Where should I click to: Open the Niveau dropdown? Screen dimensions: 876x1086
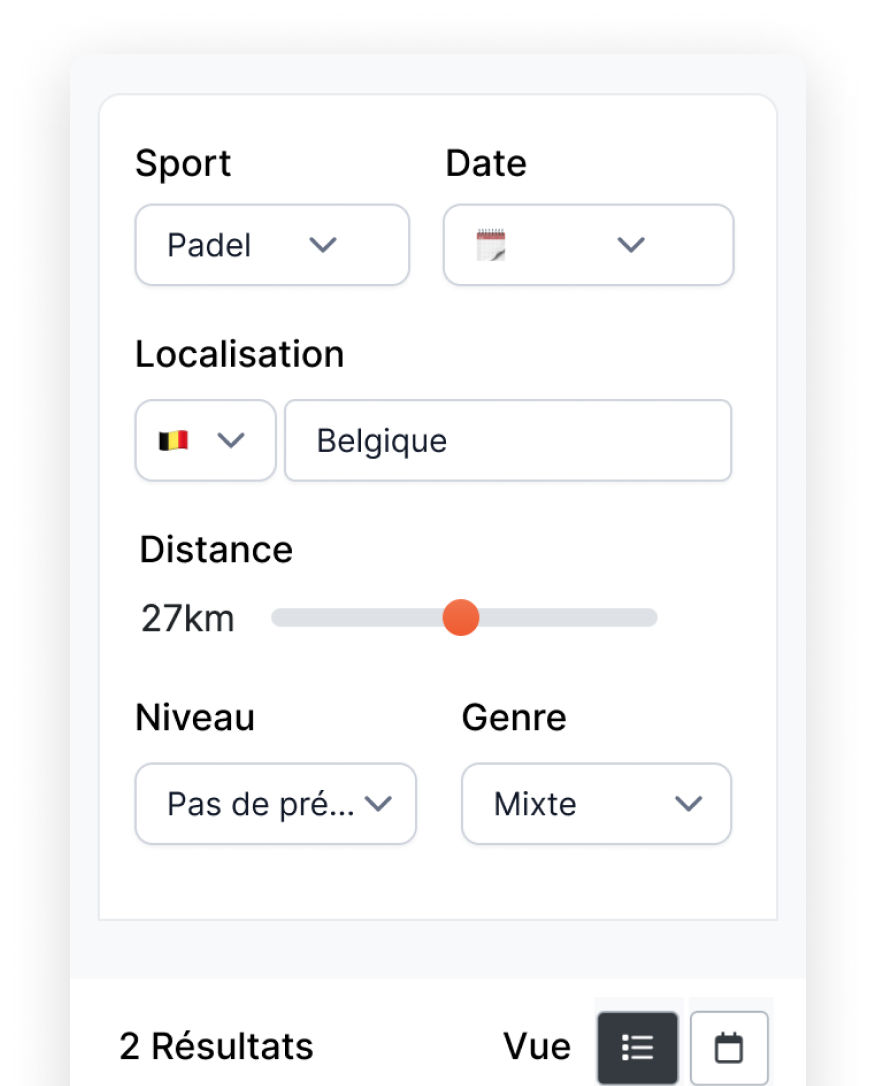276,803
